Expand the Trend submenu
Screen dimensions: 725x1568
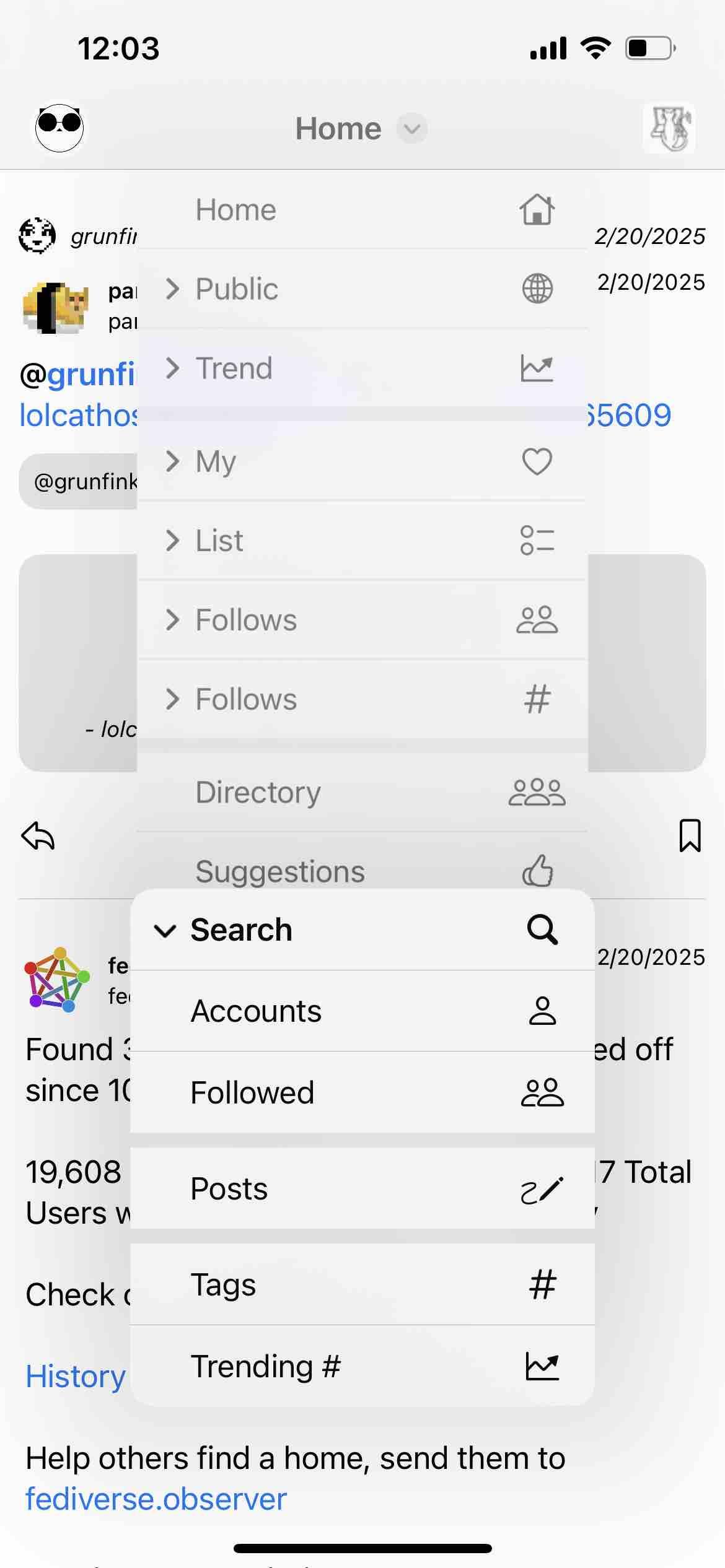coord(362,368)
